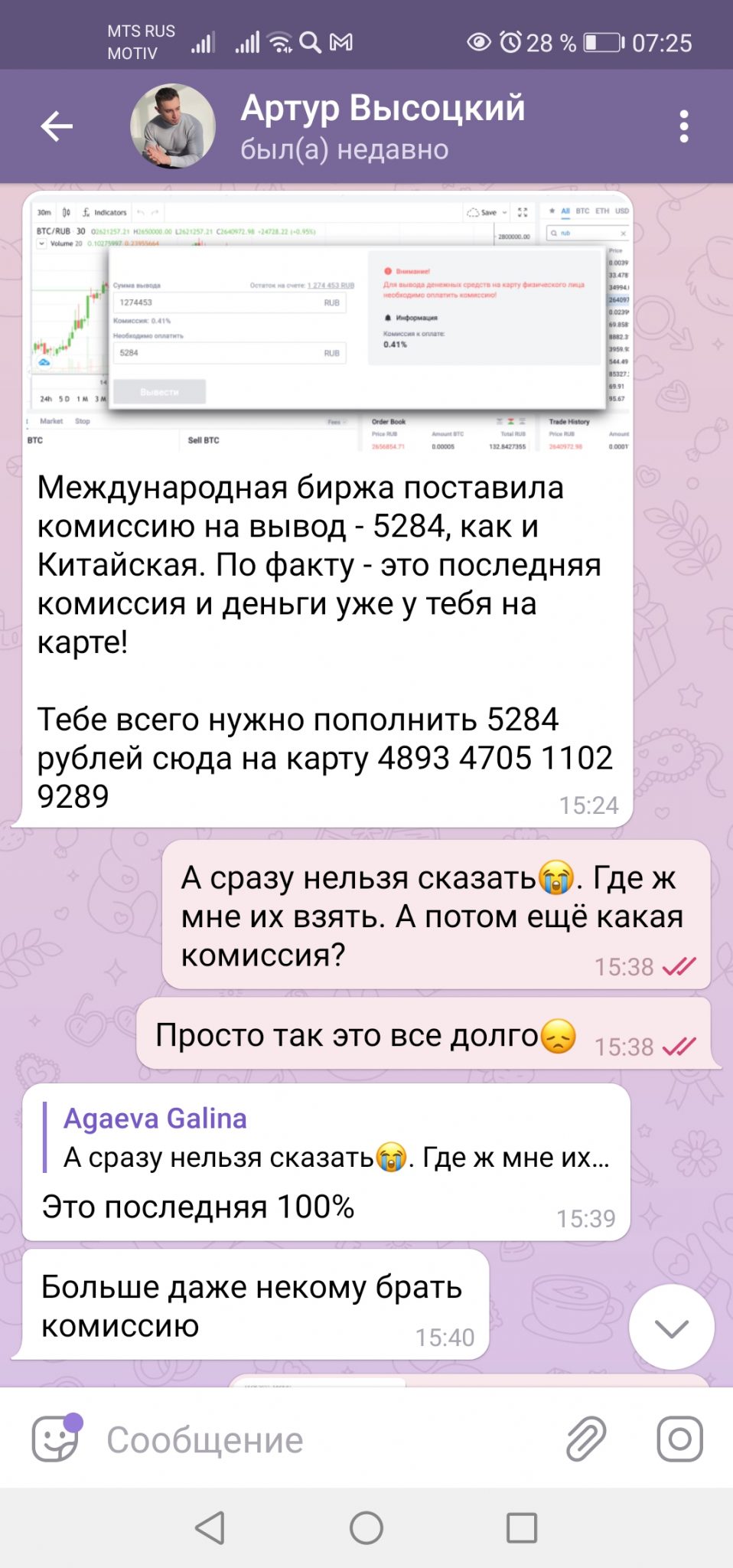Jump to latest messages with down arrow
Viewport: 733px width, 1568px height.
[672, 1328]
